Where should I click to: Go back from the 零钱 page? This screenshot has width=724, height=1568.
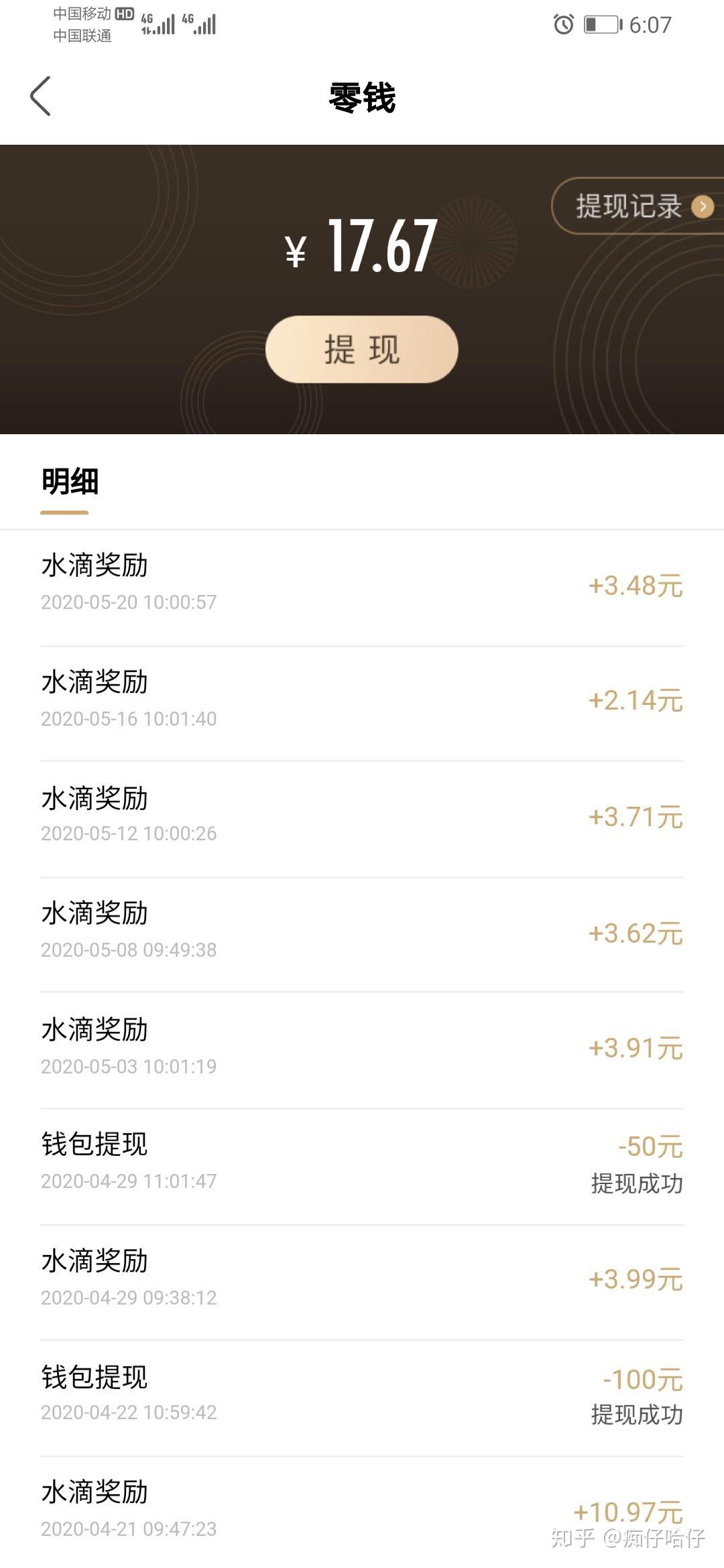point(41,96)
